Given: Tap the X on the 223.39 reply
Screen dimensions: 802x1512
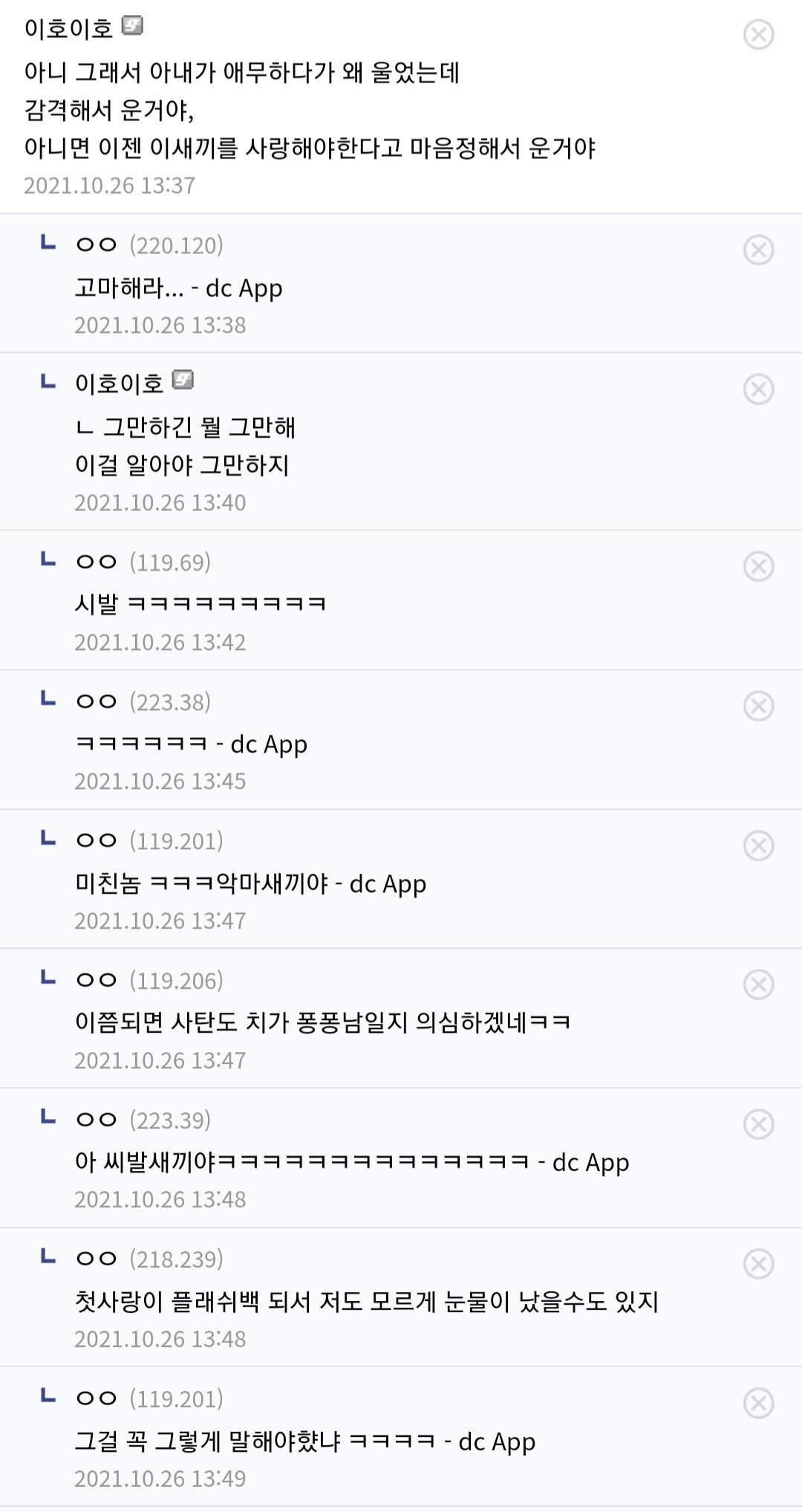Looking at the screenshot, I should [x=758, y=1124].
